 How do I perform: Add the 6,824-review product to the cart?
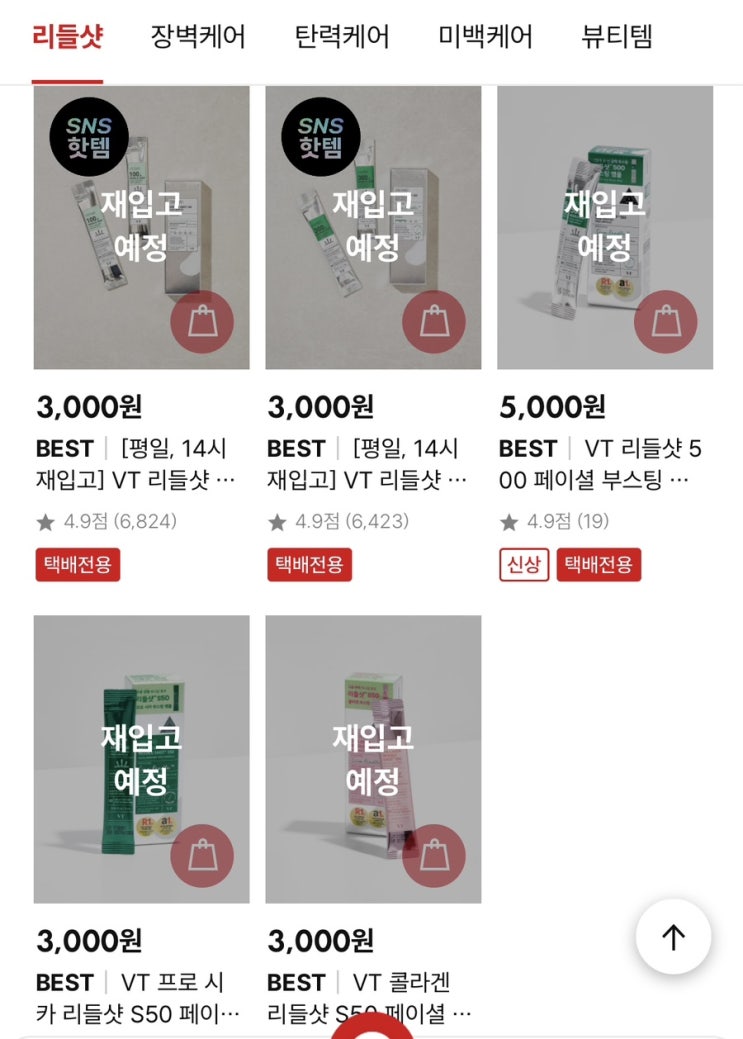pos(202,322)
